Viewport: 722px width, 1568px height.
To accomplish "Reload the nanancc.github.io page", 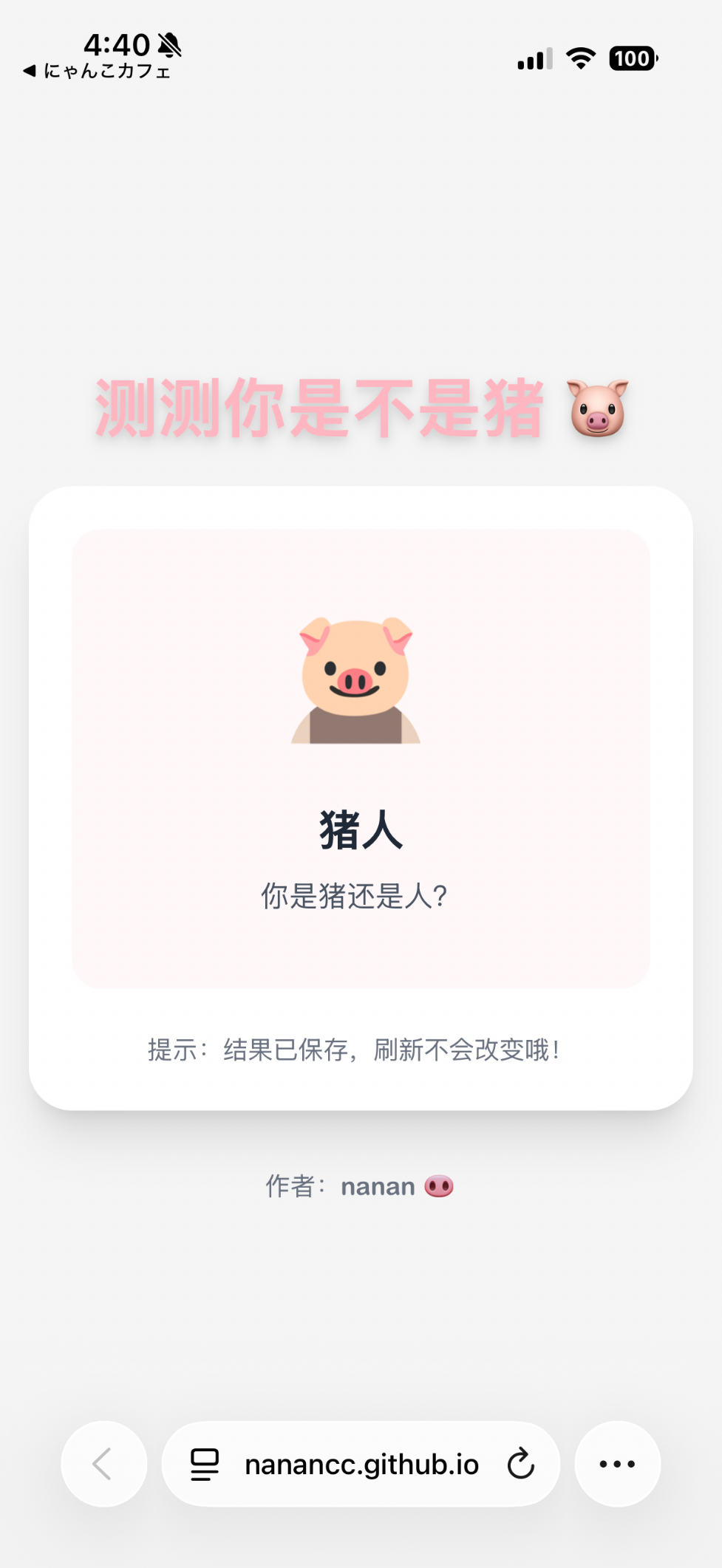I will (x=520, y=1464).
